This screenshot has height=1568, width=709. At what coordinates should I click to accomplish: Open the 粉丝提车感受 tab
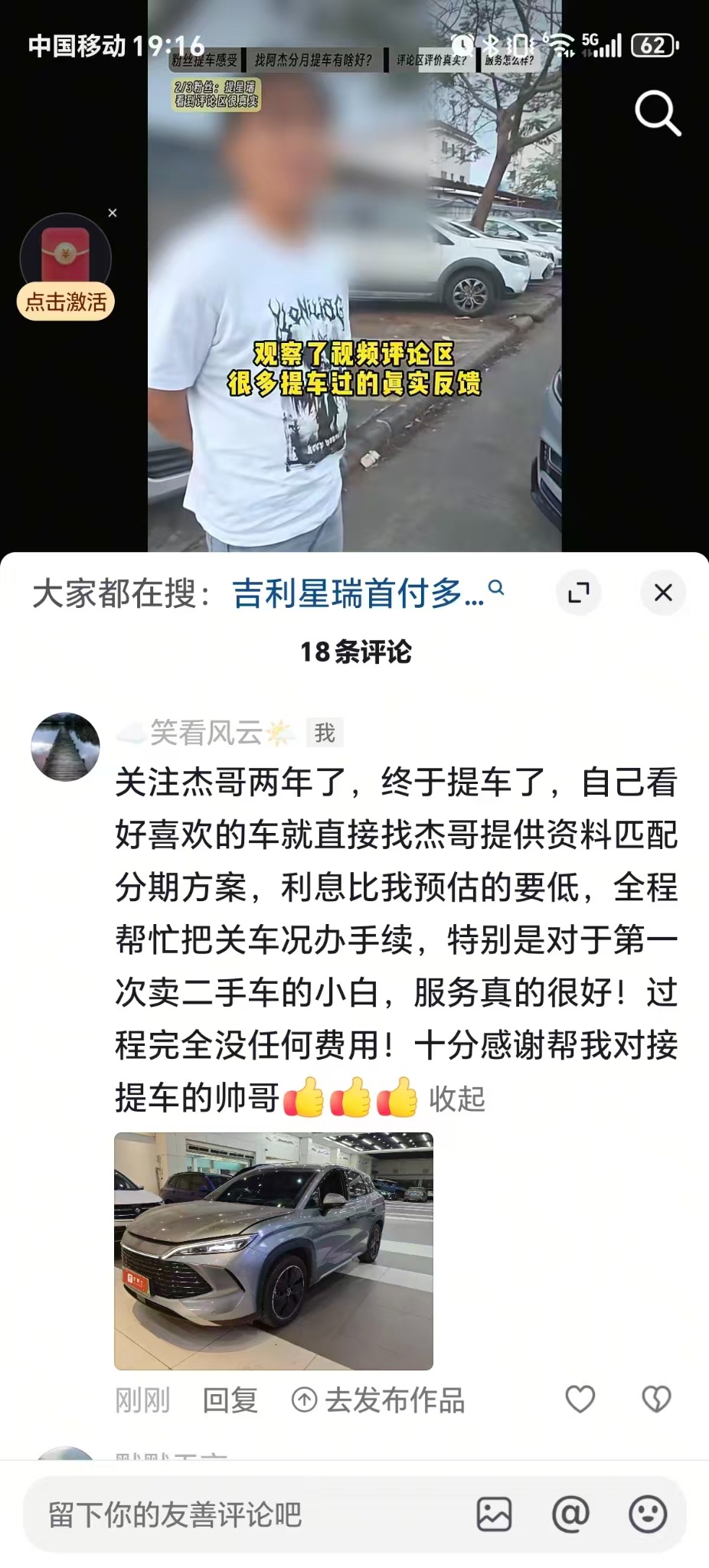point(204,62)
